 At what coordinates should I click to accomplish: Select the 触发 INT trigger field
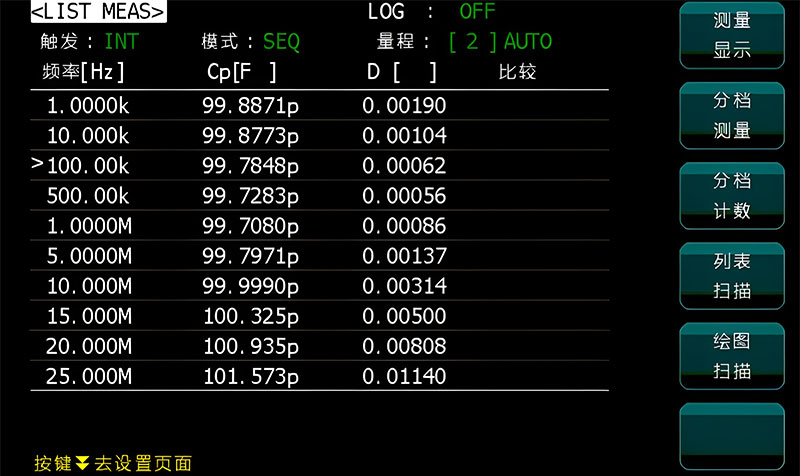click(x=121, y=42)
